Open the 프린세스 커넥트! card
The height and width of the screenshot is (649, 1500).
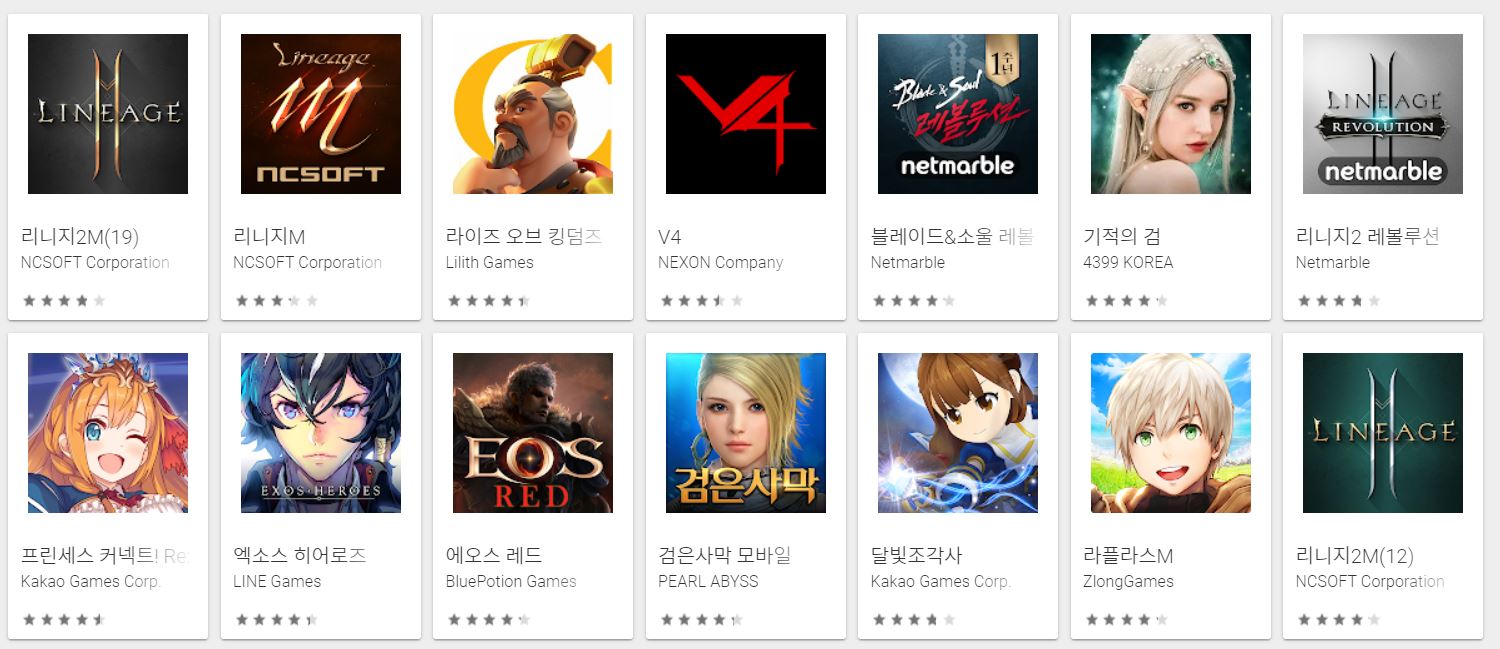click(108, 433)
